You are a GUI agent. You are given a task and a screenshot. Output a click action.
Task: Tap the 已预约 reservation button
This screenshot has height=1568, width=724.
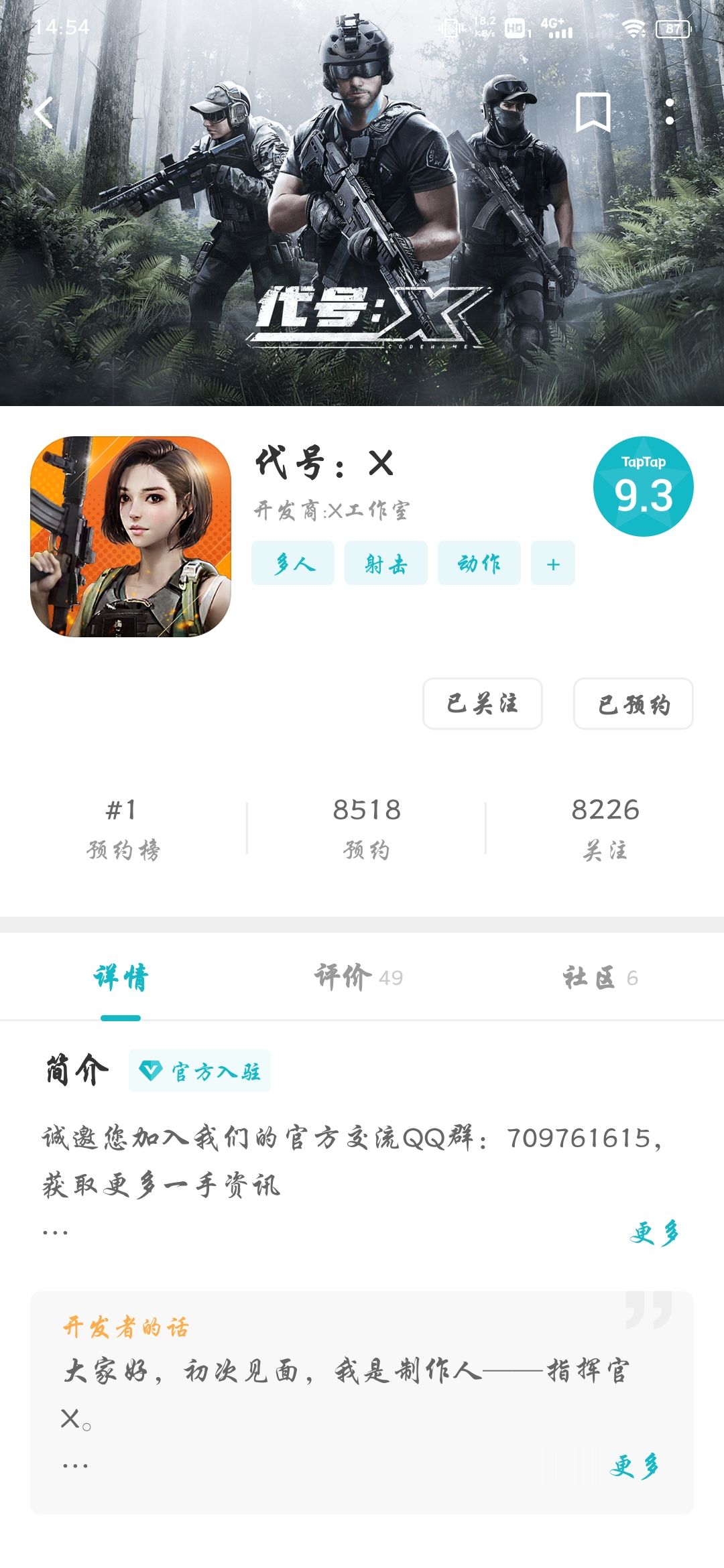click(633, 704)
